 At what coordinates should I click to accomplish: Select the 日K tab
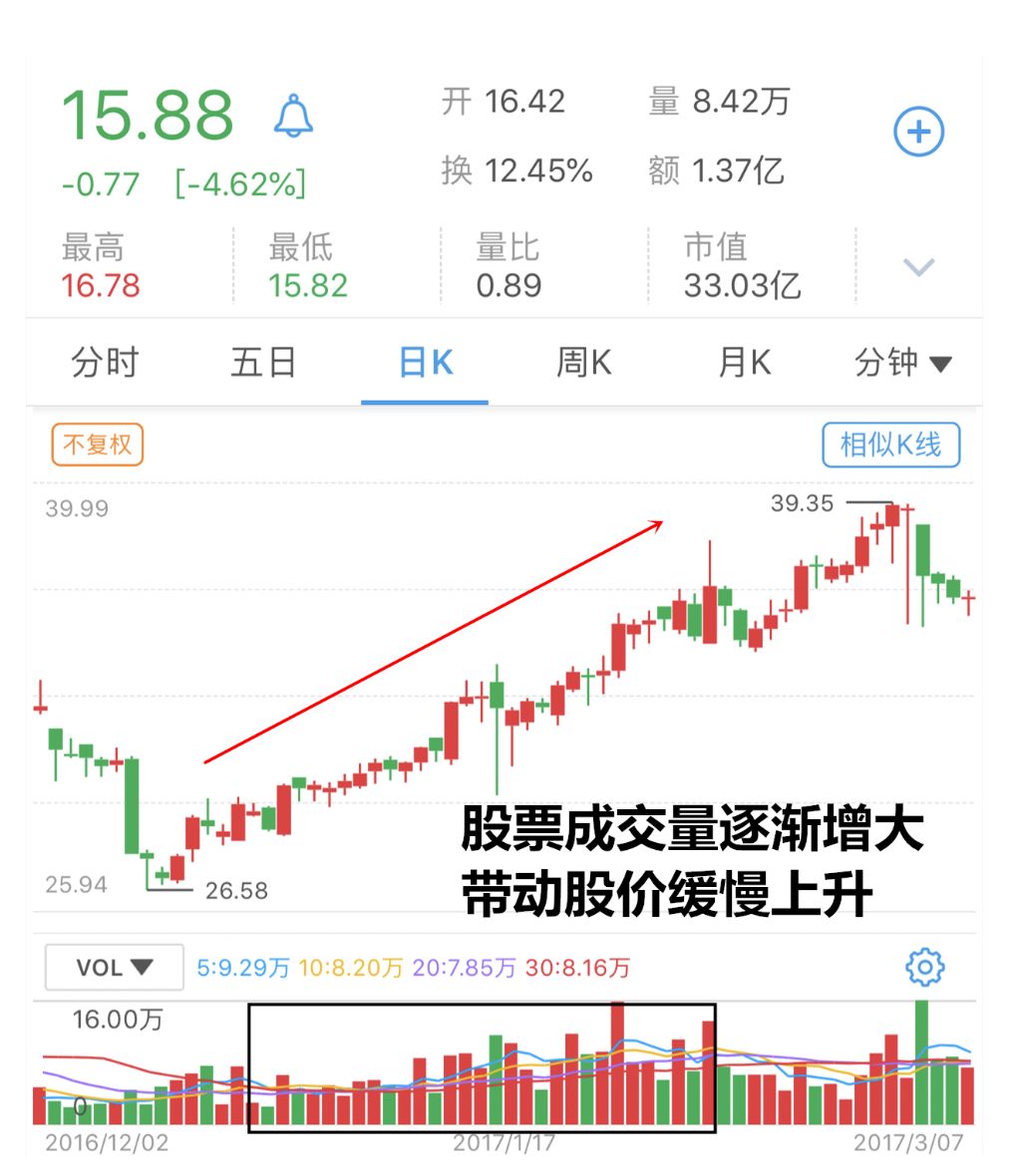[x=426, y=363]
